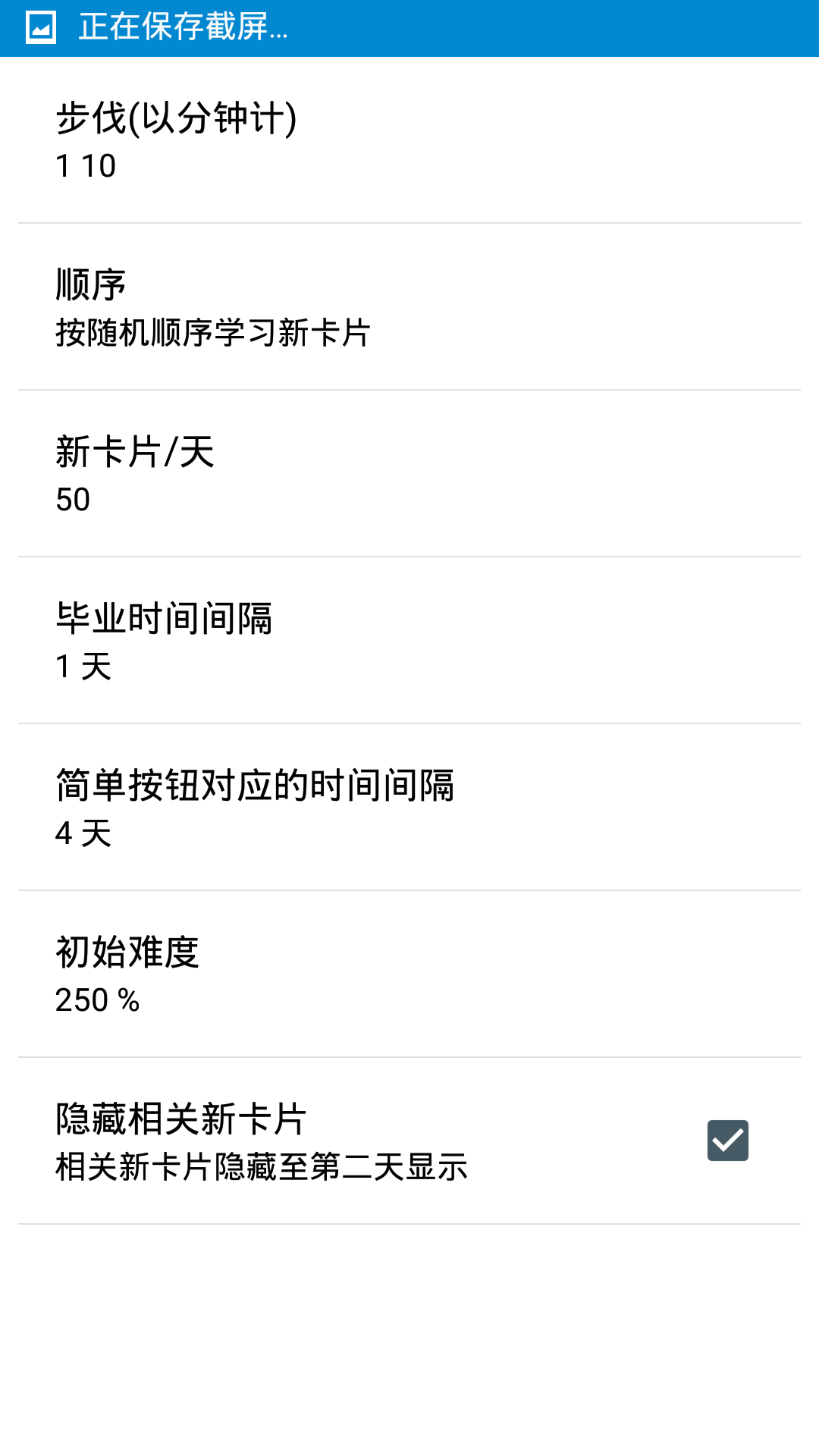Viewport: 819px width, 1456px height.
Task: Edit the 初始难度 percentage
Action: tap(409, 974)
